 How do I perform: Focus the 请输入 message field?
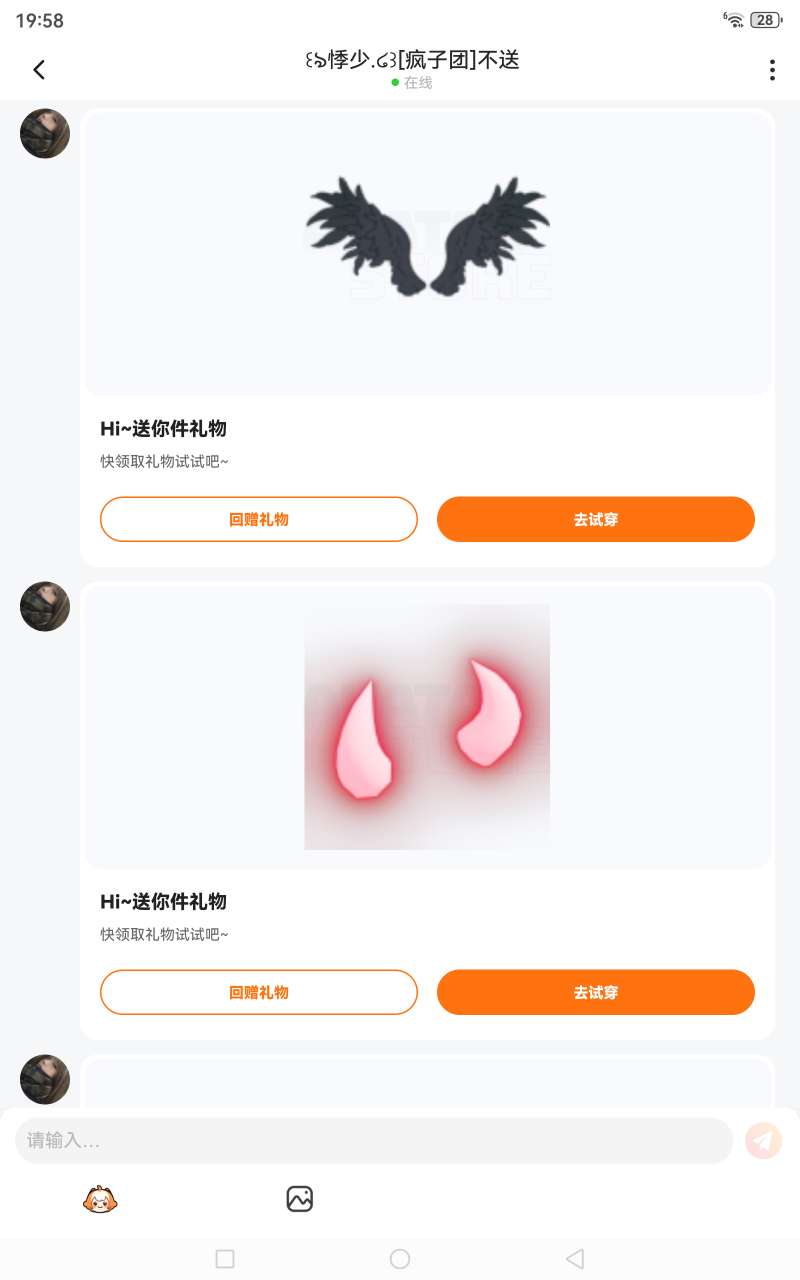tap(374, 1140)
